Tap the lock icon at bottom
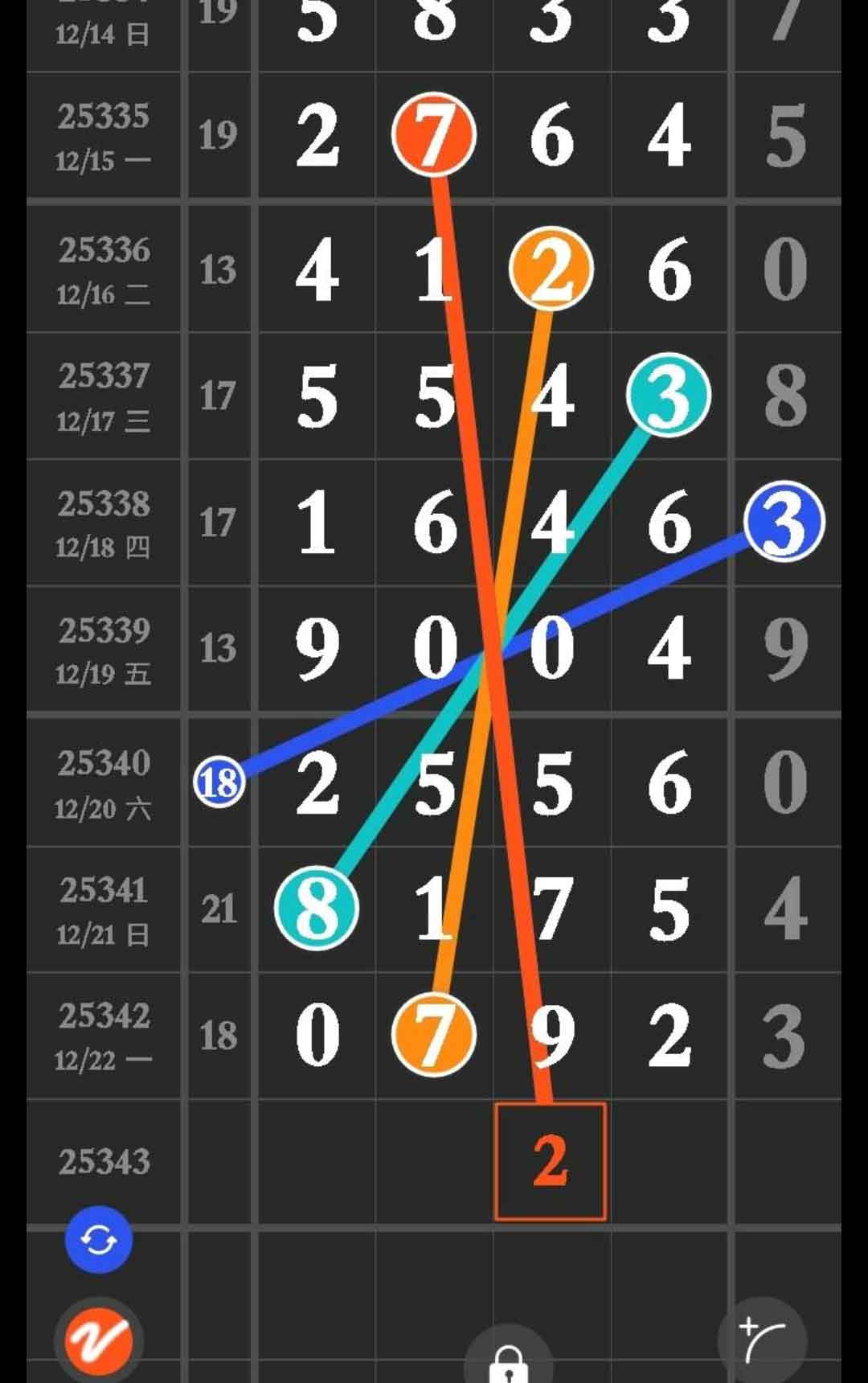Viewport: 868px width, 1383px height. (x=508, y=1361)
